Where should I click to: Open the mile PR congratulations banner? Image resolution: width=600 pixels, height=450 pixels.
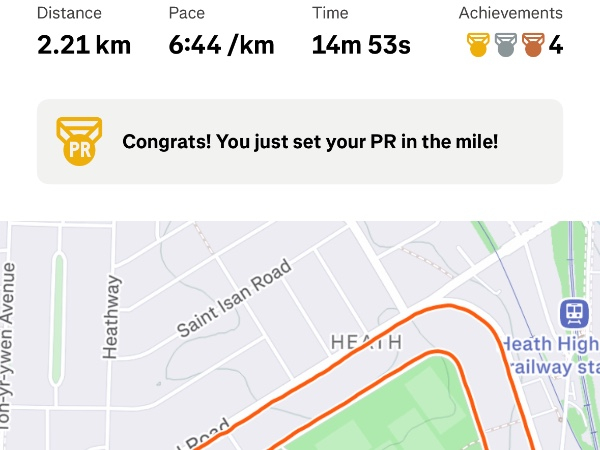point(300,142)
